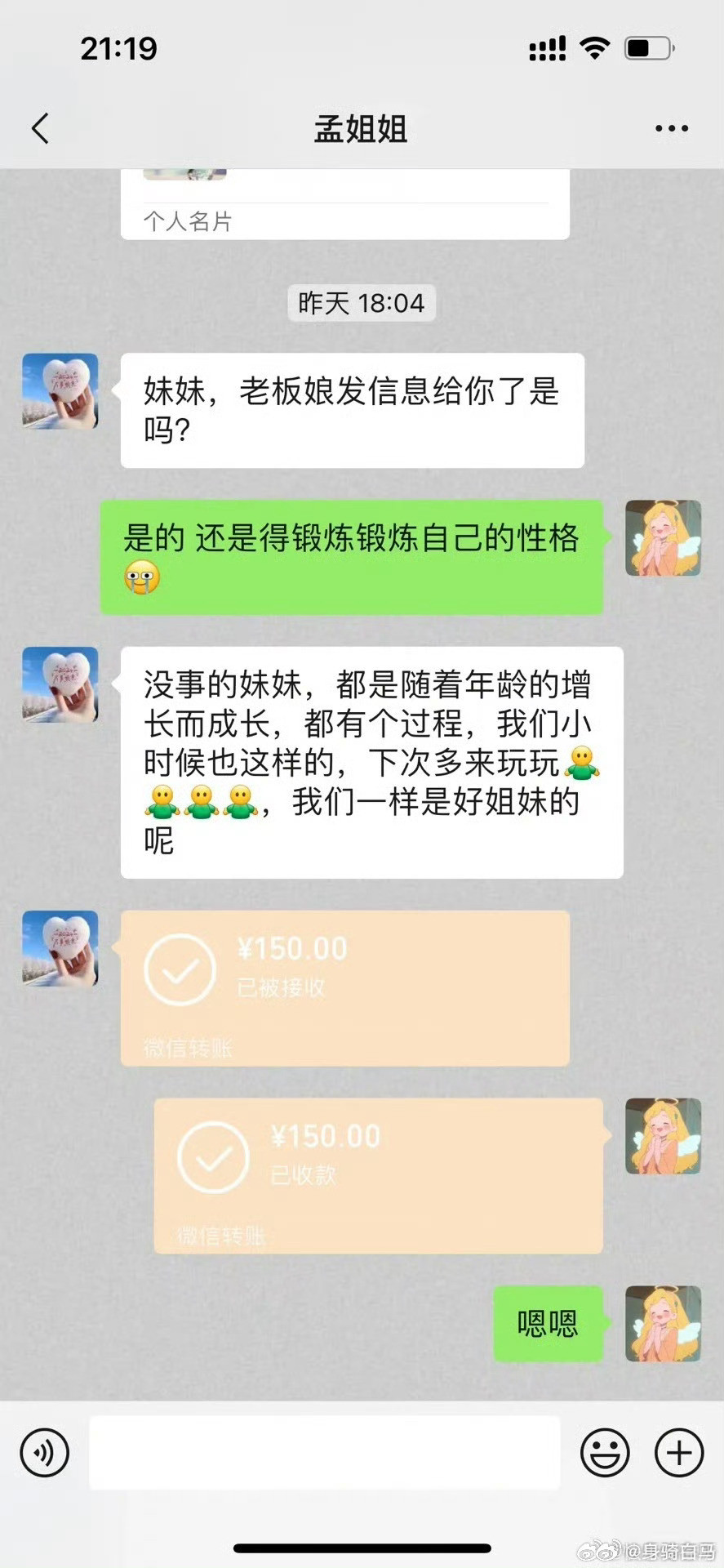Tap the back chevron to leave chat
The height and width of the screenshot is (1568, 724).
[x=41, y=127]
